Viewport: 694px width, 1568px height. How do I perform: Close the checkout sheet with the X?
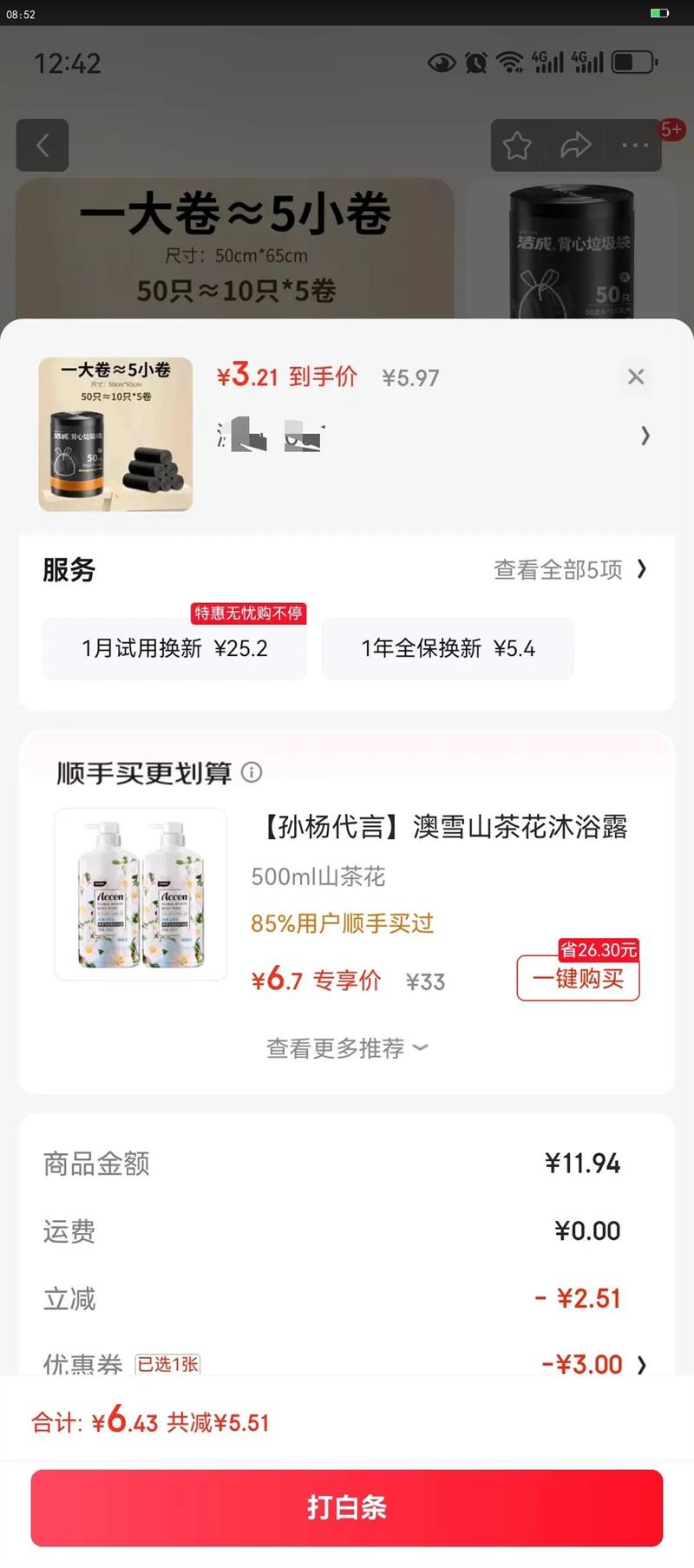636,377
